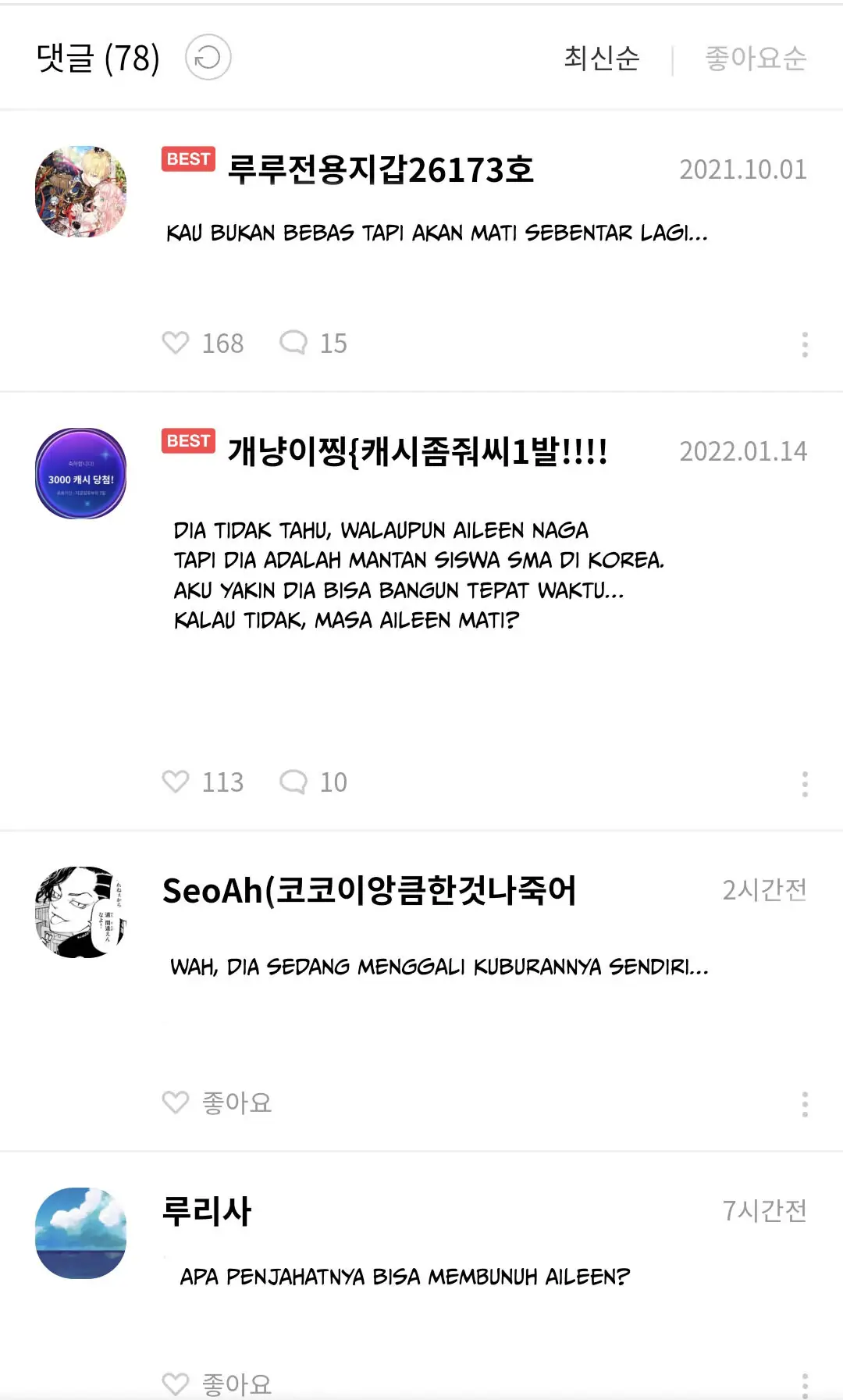Image resolution: width=843 pixels, height=1400 pixels.
Task: Open the overflow menu on 개냥이찡's comment
Action: 805,784
